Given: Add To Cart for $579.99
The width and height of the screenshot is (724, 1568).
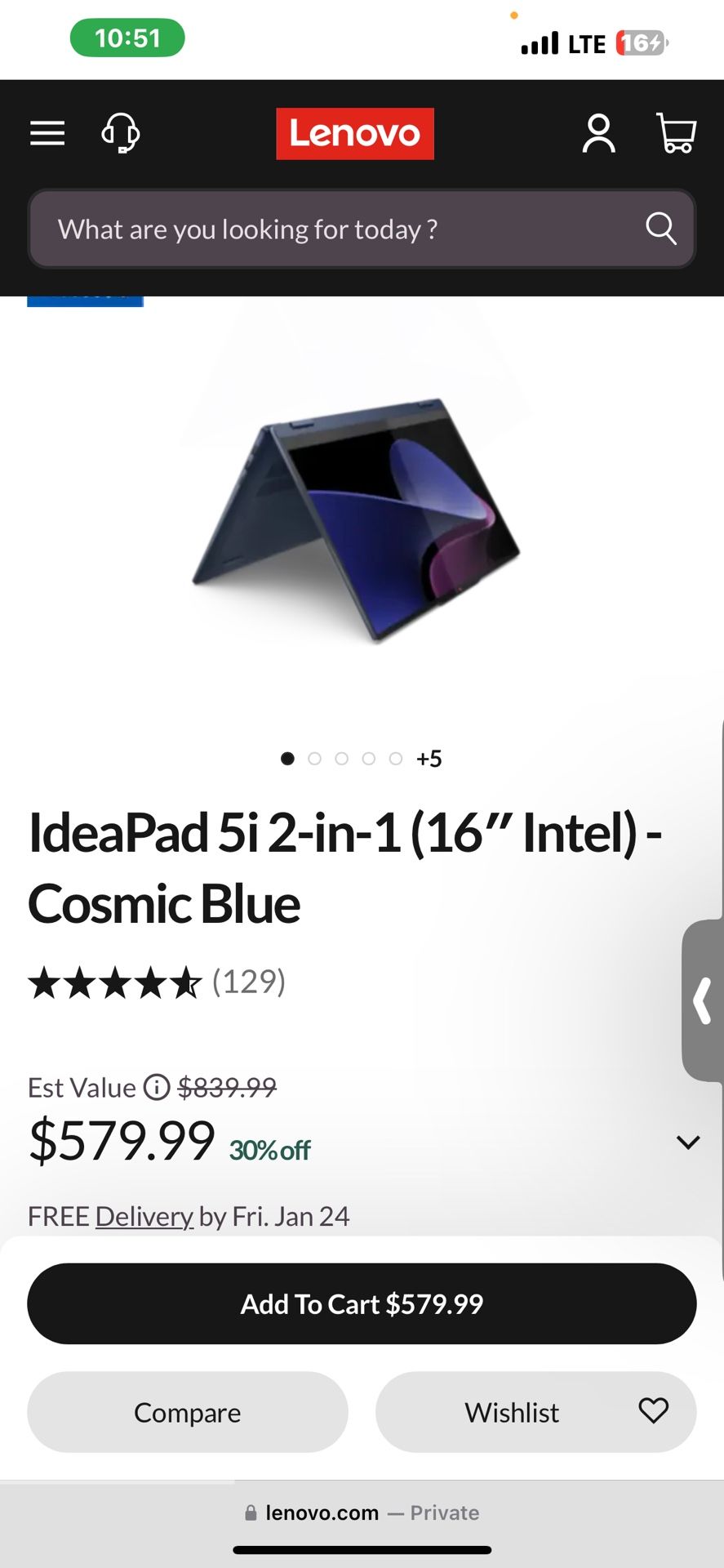Looking at the screenshot, I should pyautogui.click(x=362, y=1304).
